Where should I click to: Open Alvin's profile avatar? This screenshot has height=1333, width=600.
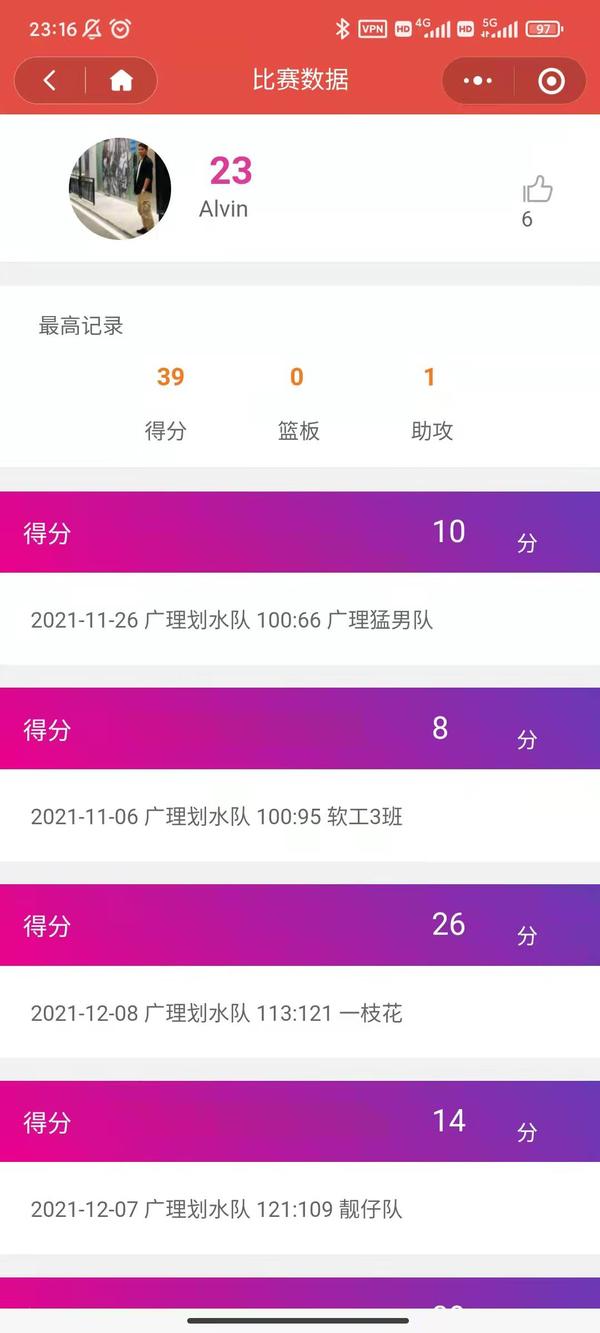tap(120, 189)
